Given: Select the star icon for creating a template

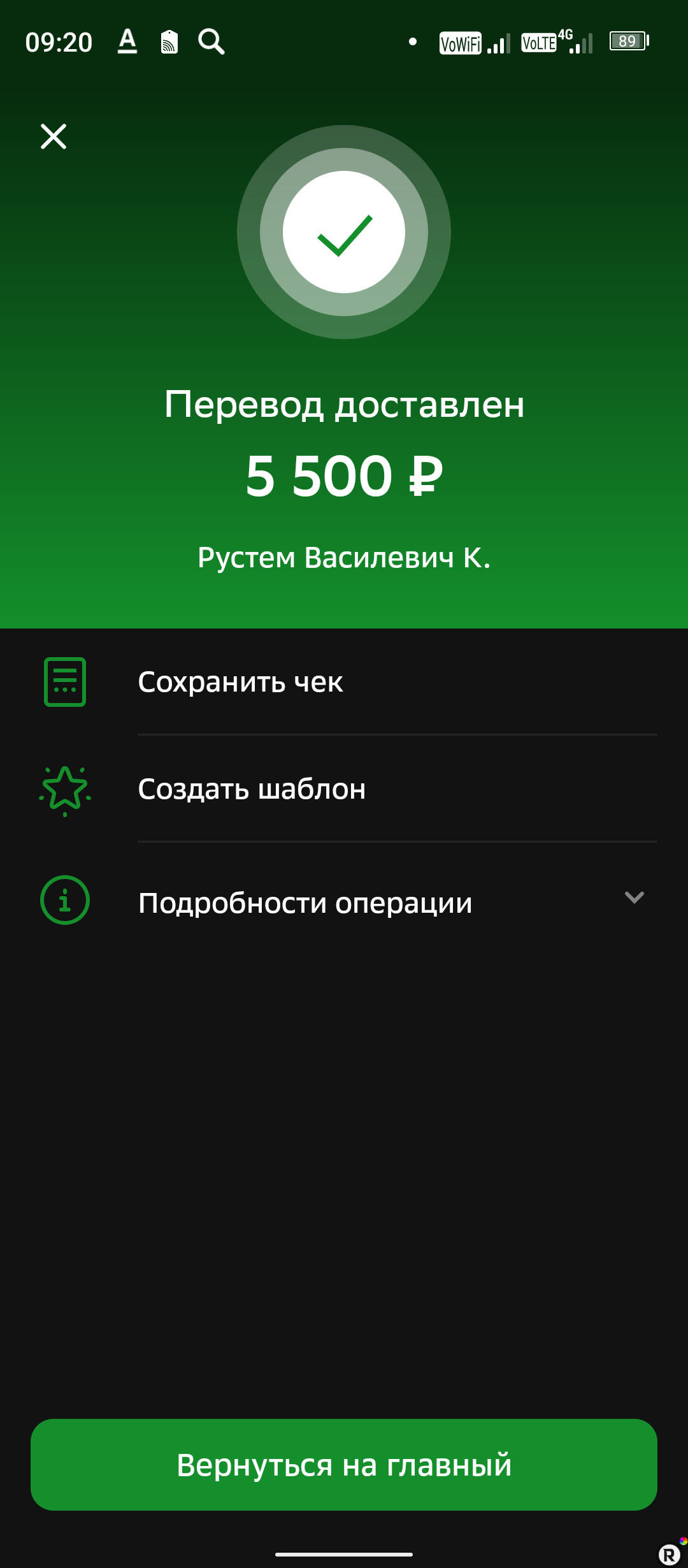Looking at the screenshot, I should click(x=64, y=790).
